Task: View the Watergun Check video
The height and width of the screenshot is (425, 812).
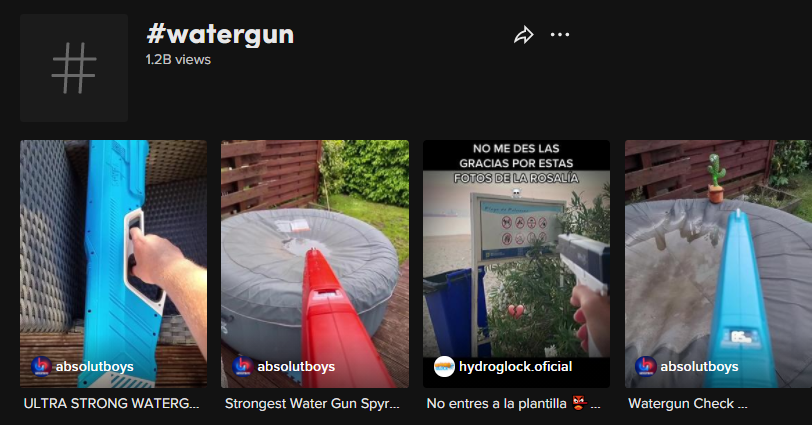Action: click(x=718, y=263)
